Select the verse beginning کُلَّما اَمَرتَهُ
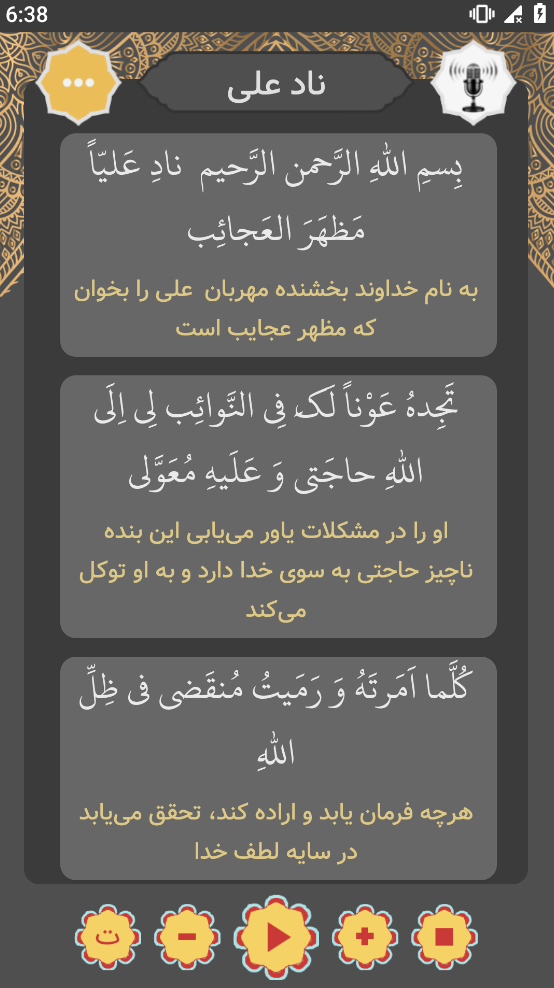This screenshot has height=988, width=554. (x=278, y=768)
